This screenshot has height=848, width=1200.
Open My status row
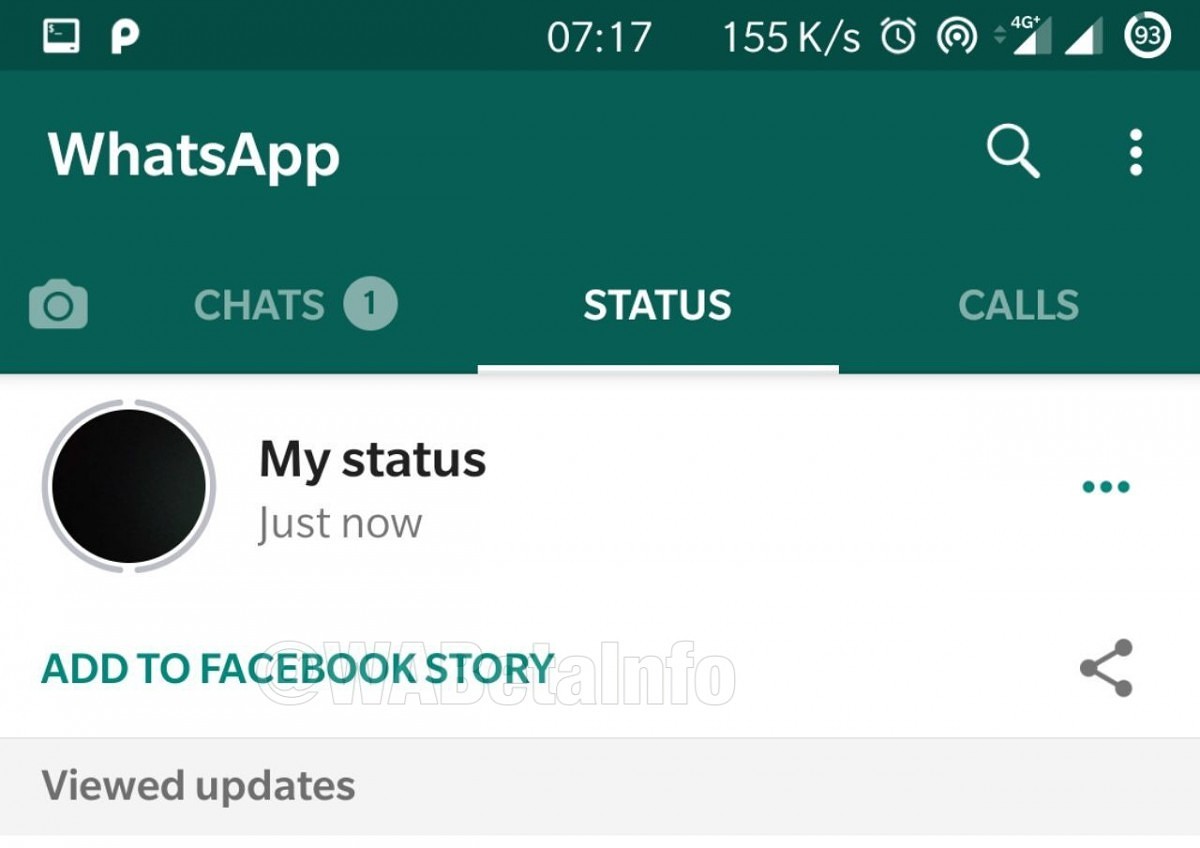pyautogui.click(x=372, y=487)
